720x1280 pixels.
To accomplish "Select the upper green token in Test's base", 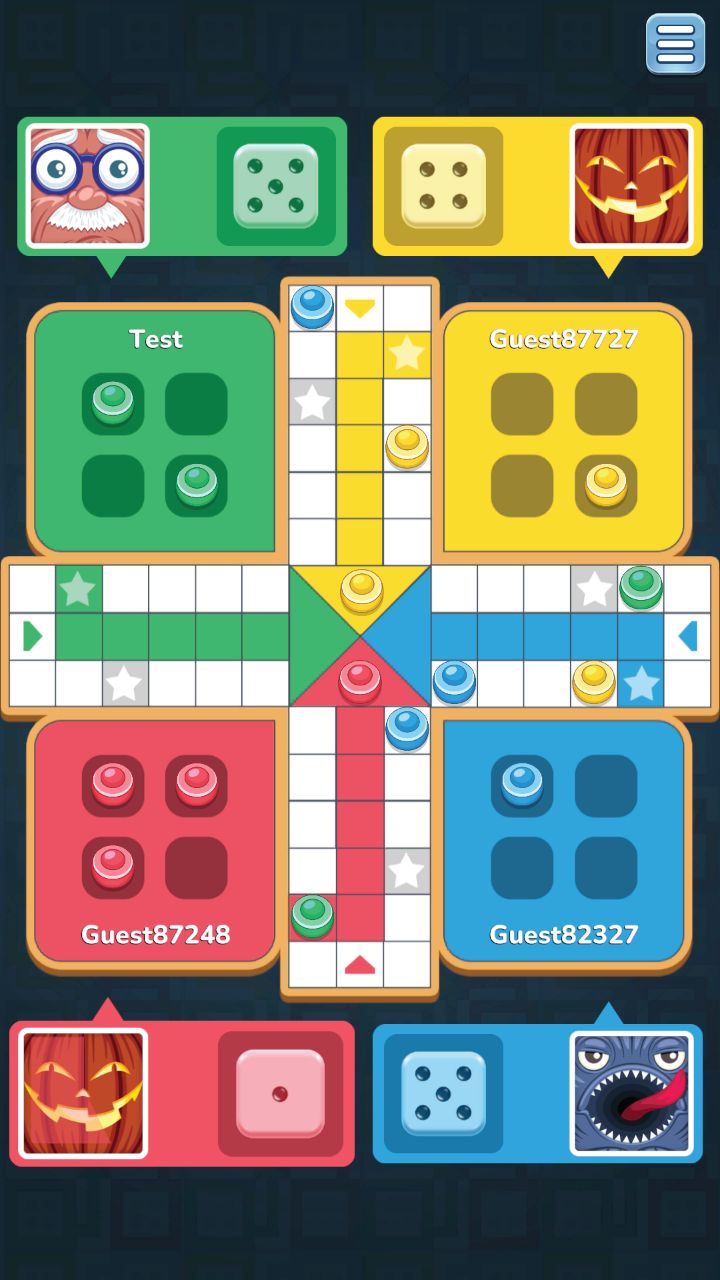I will pos(112,402).
